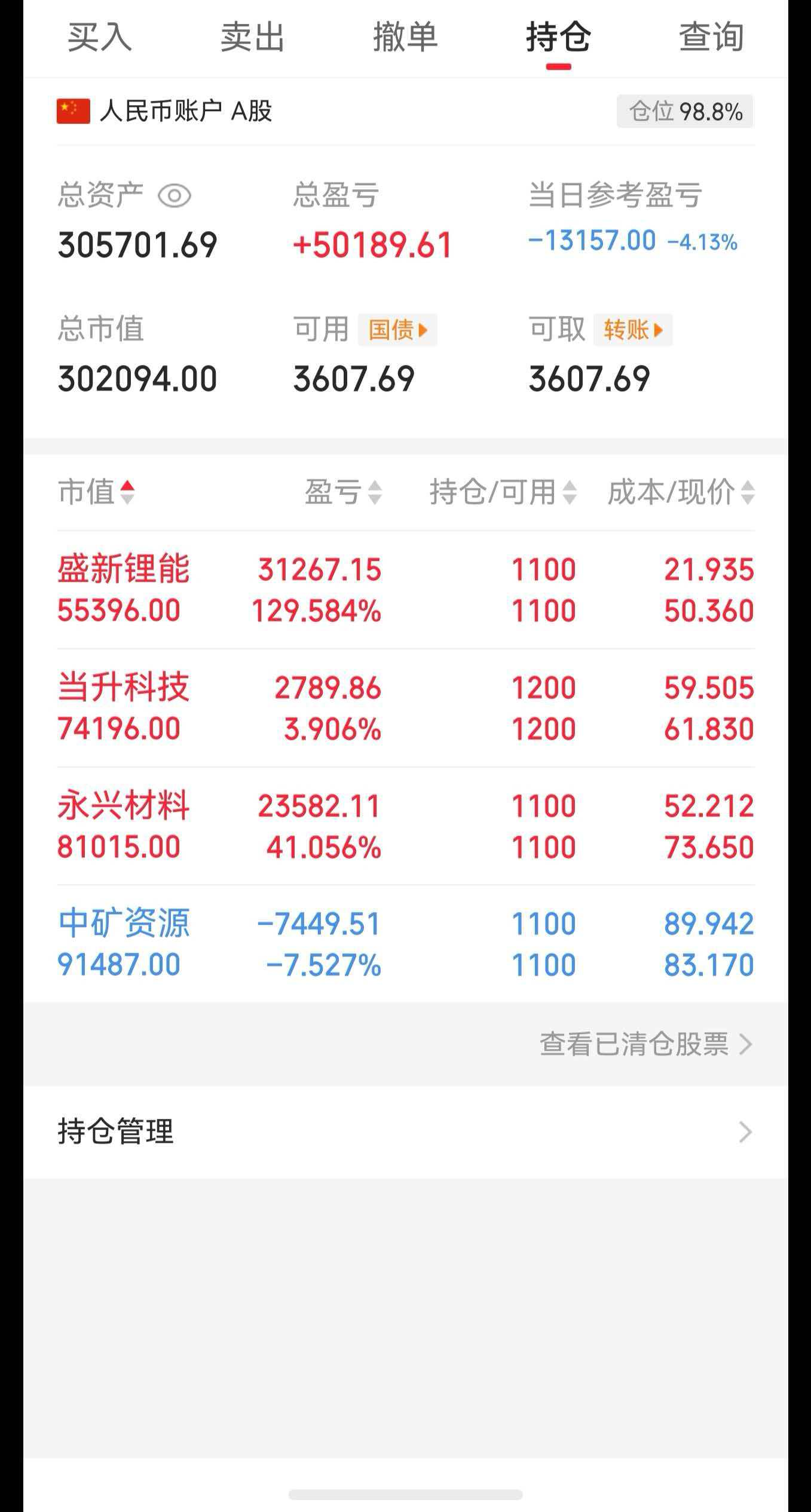
Task: Tap the 仓位 98.8% badge
Action: 685,112
